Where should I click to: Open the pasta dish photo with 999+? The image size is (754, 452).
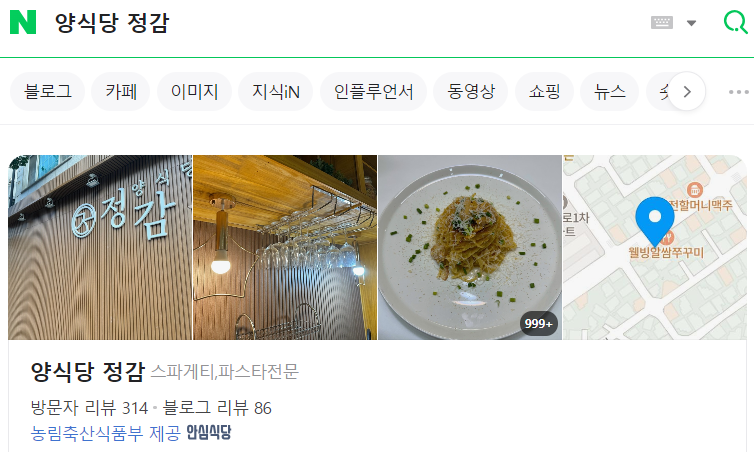pos(469,247)
